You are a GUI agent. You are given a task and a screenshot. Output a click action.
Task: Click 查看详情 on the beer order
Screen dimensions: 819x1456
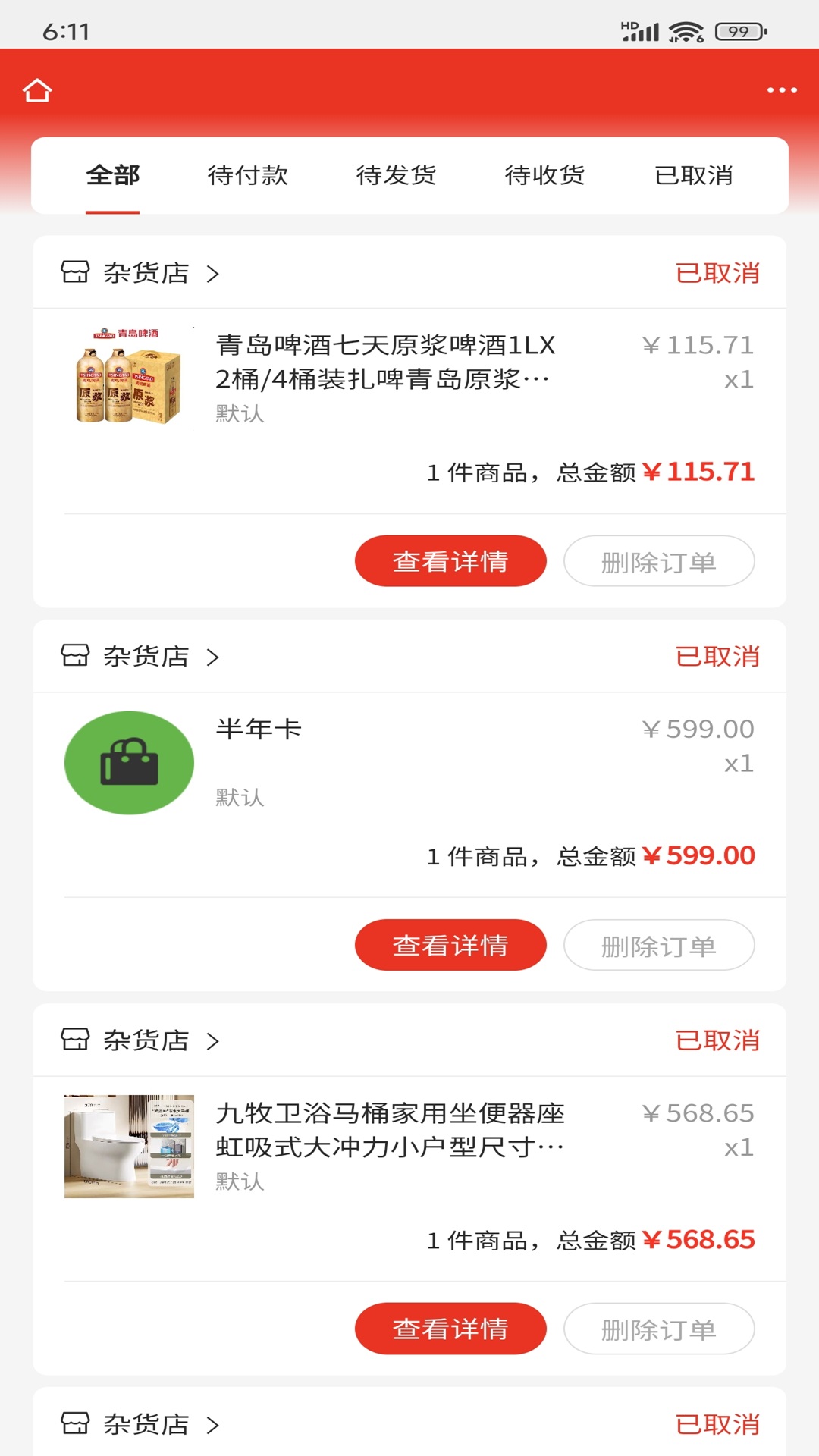click(450, 560)
